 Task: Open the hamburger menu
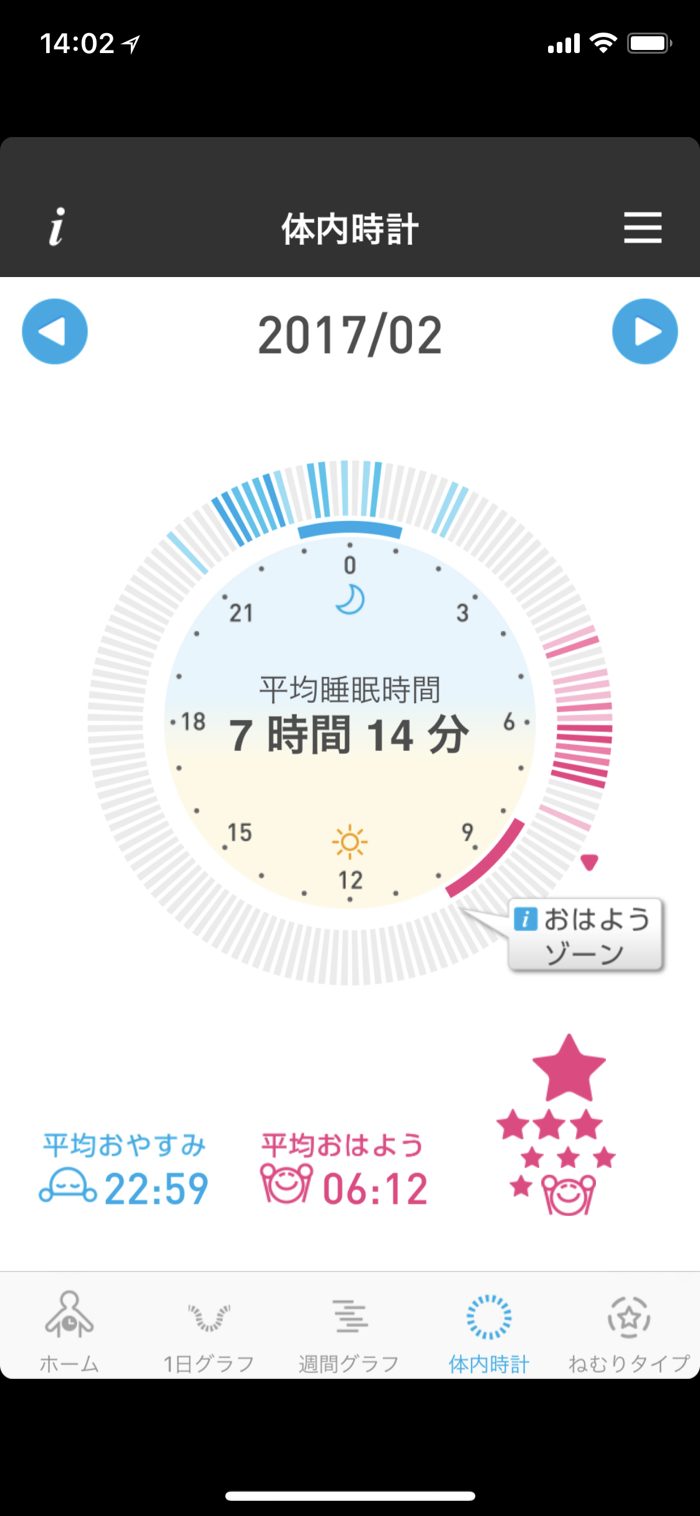tap(643, 229)
